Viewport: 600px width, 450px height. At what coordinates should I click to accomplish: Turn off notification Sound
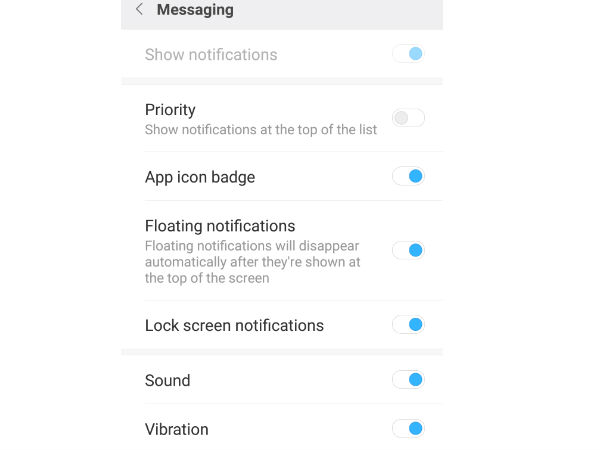tap(408, 380)
